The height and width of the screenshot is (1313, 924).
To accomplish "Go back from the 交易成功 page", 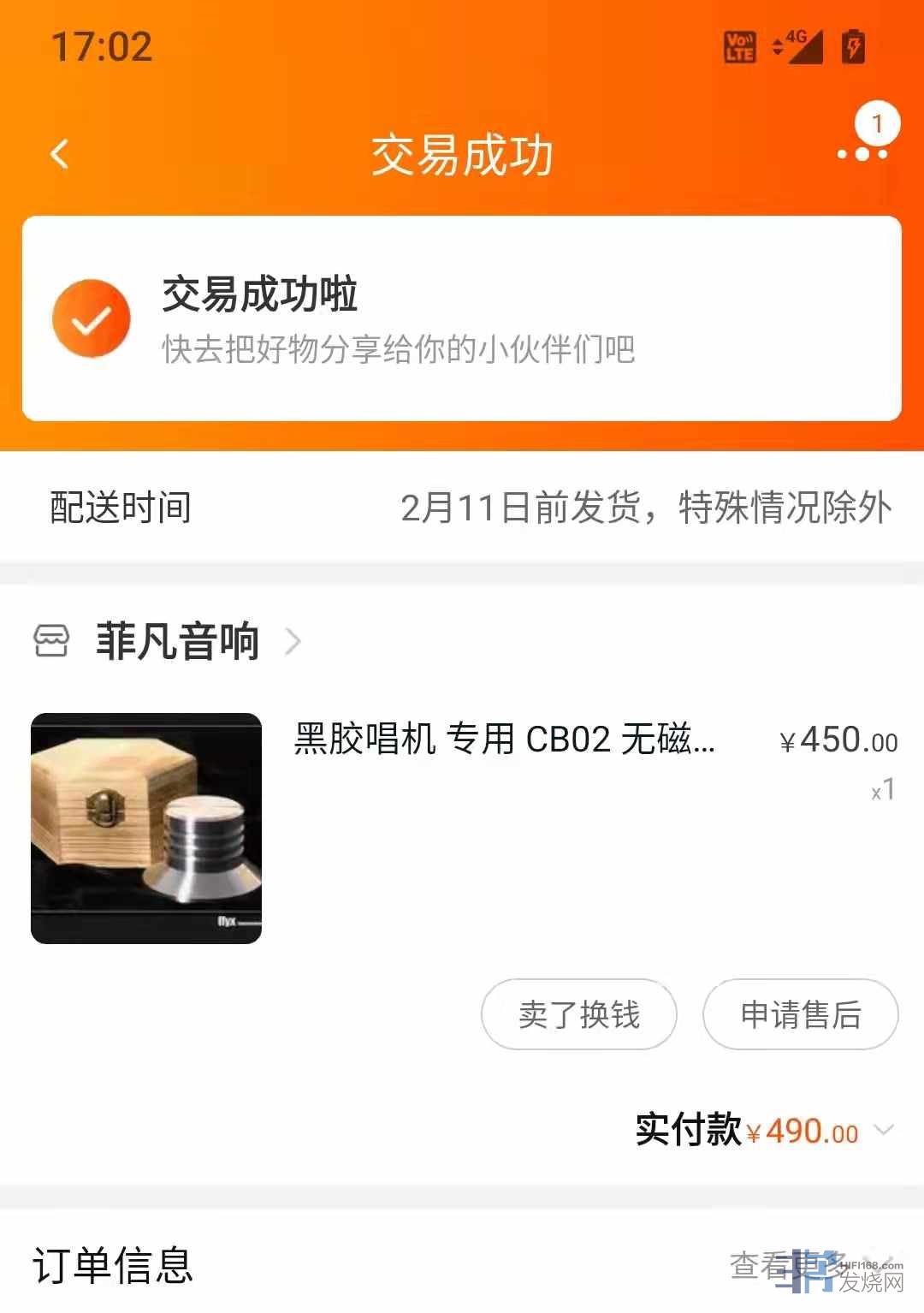I will coord(59,155).
